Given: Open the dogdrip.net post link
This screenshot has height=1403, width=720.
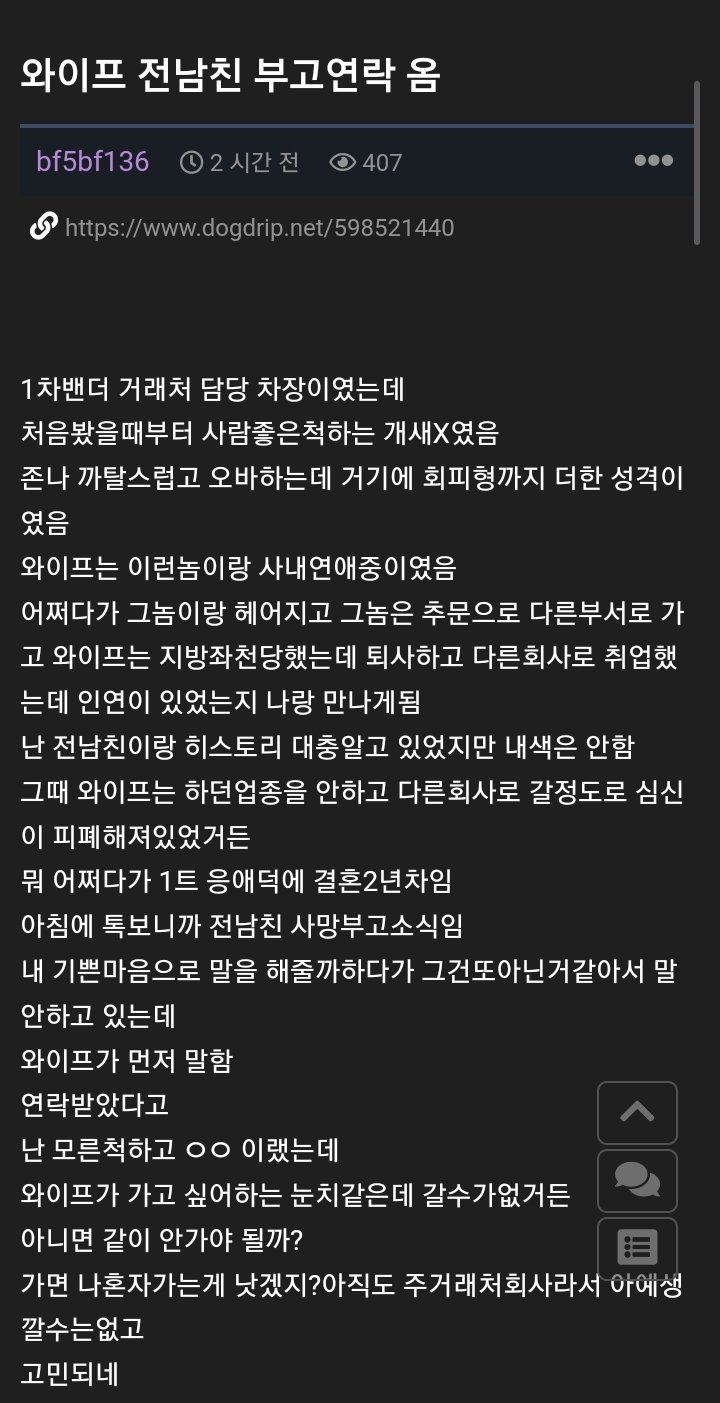Looking at the screenshot, I should click(x=259, y=228).
